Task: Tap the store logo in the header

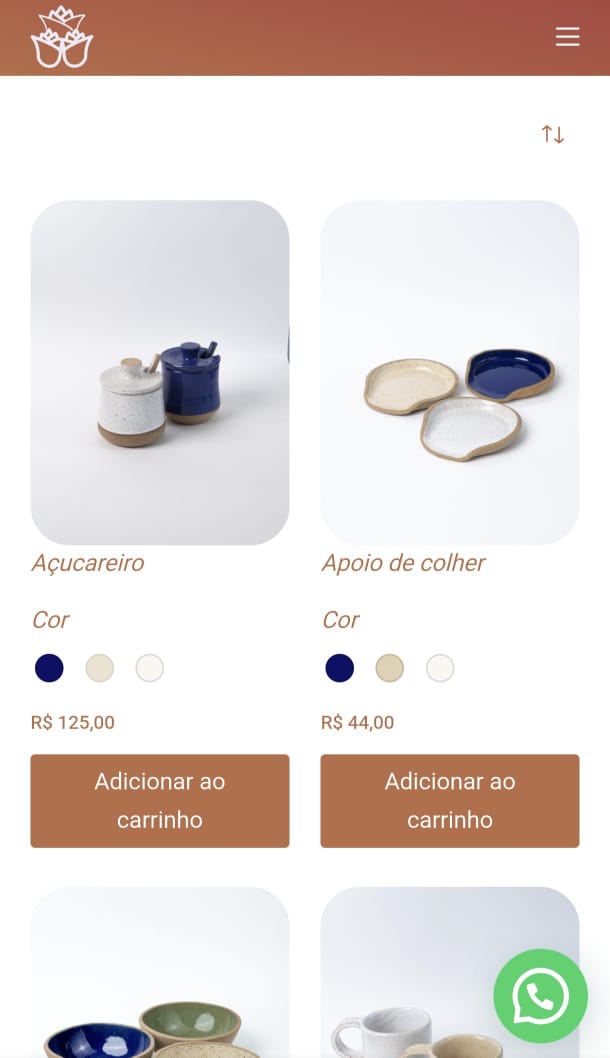Action: tap(61, 37)
